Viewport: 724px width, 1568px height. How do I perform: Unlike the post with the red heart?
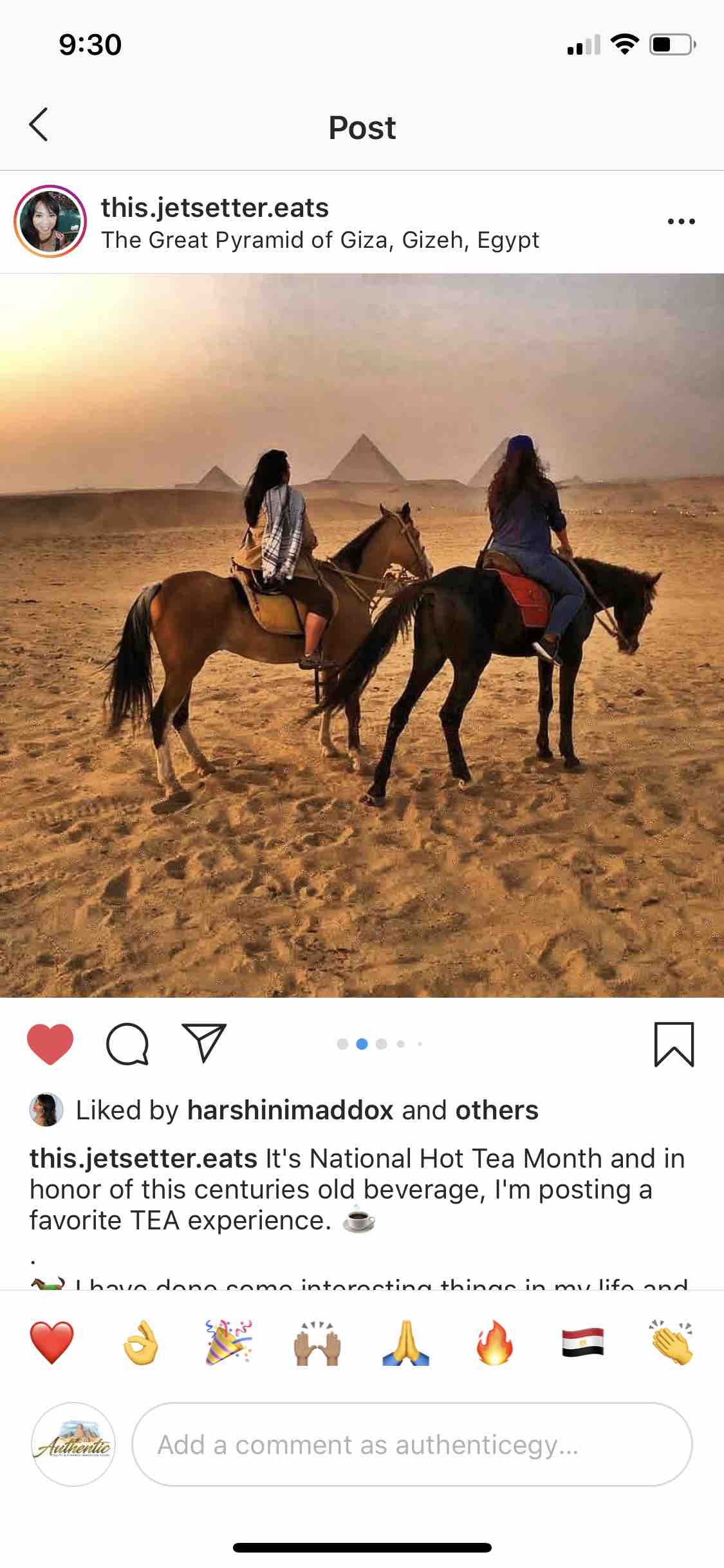coord(50,1044)
